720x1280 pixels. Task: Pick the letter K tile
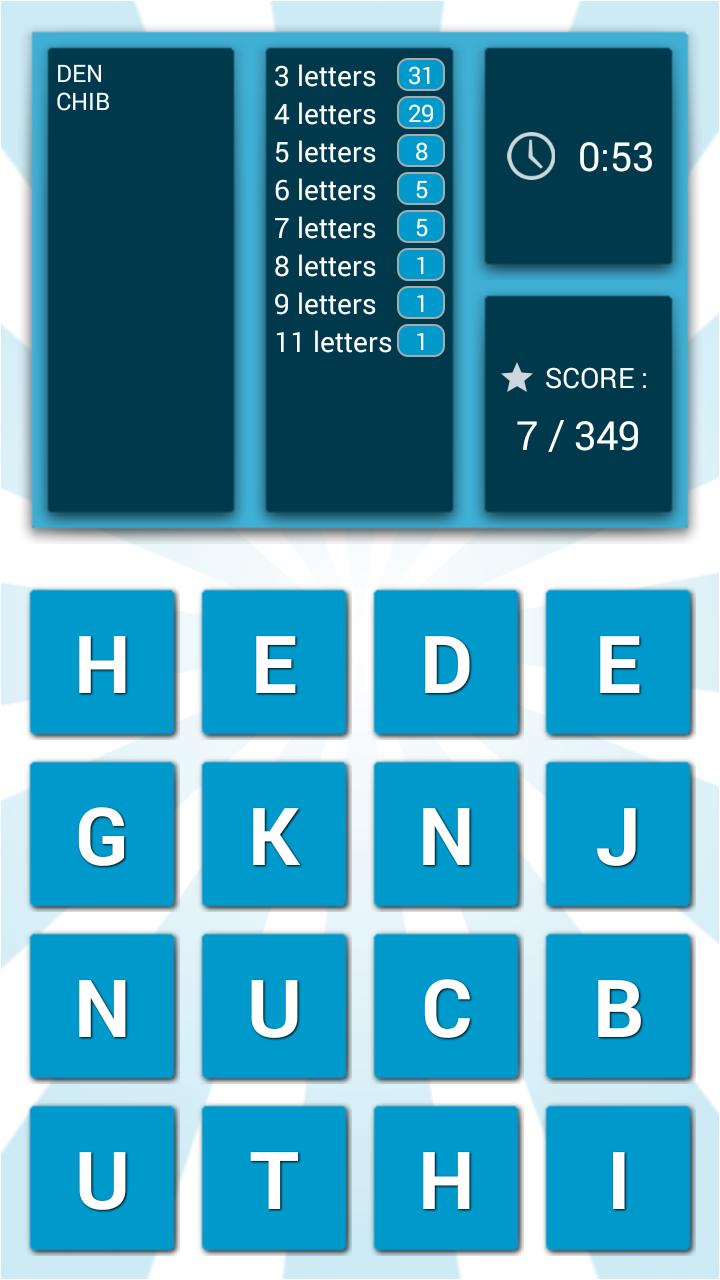[x=274, y=835]
